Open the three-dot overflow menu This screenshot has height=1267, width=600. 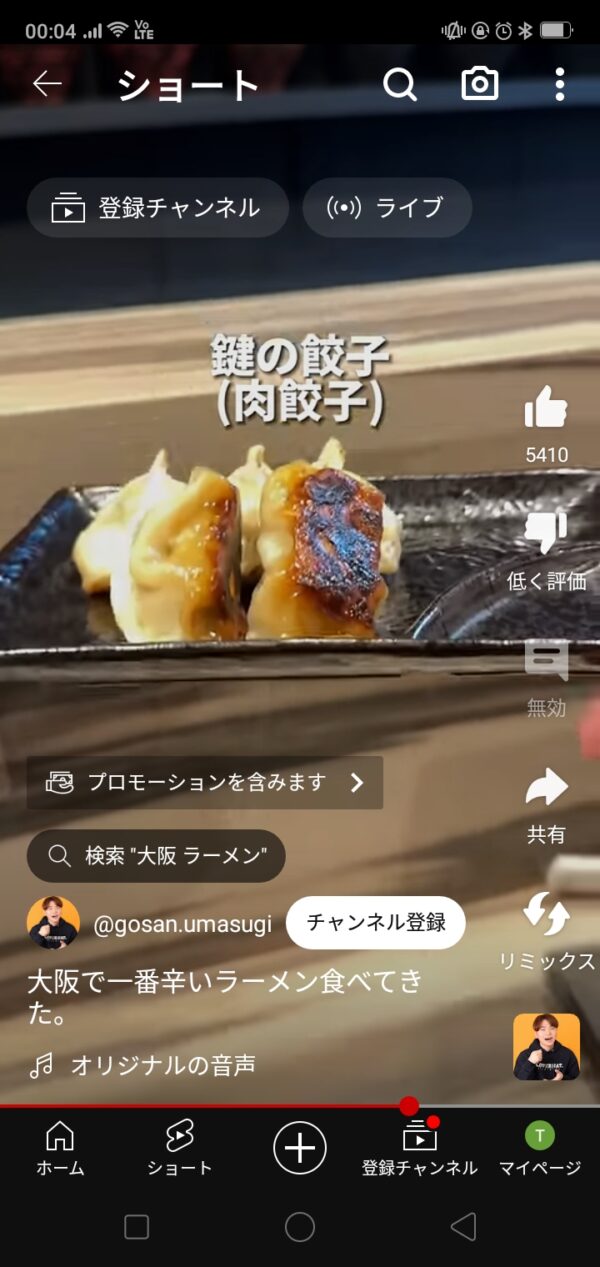(x=560, y=85)
